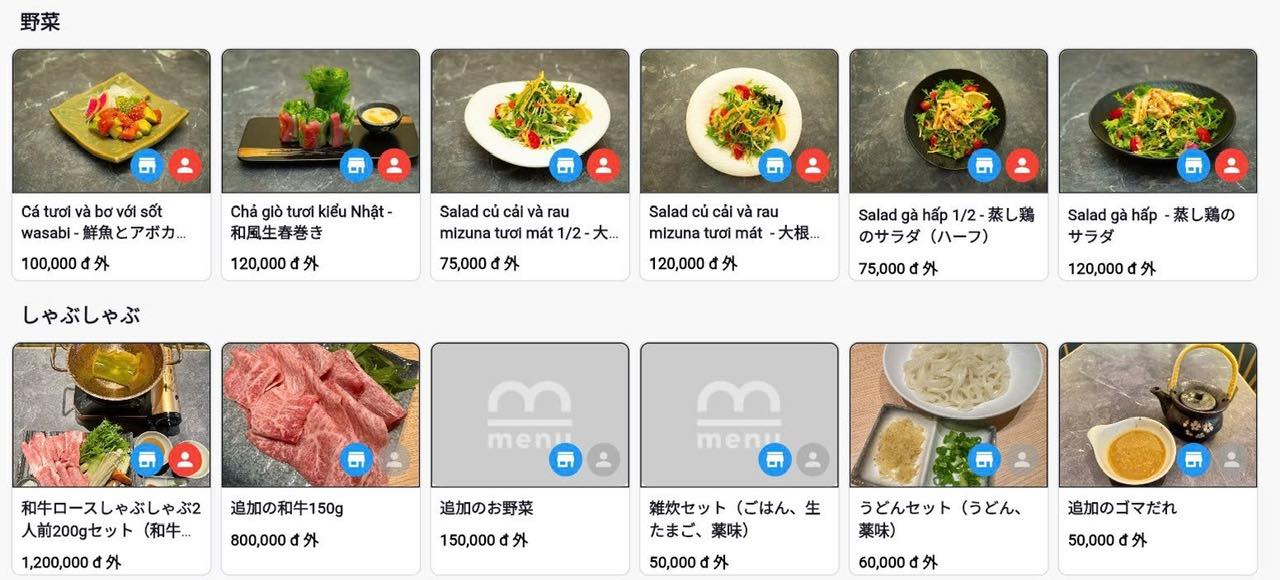1280x580 pixels.
Task: Tap the grey person icon on 追加のお野菜
Action: pos(603,460)
